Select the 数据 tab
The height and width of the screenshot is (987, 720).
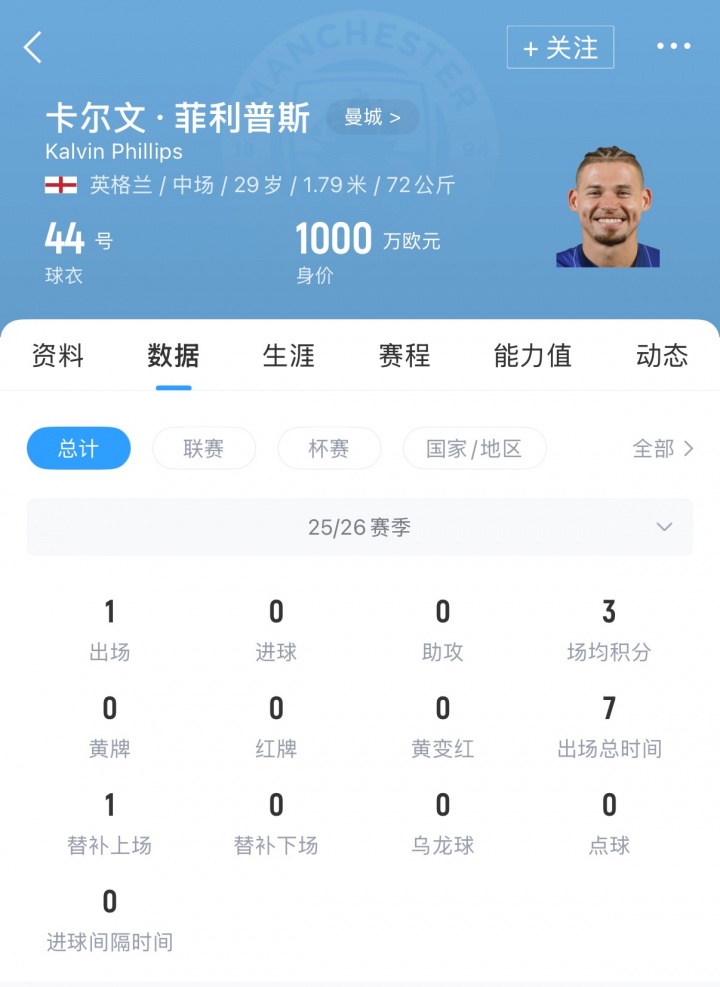click(x=173, y=355)
